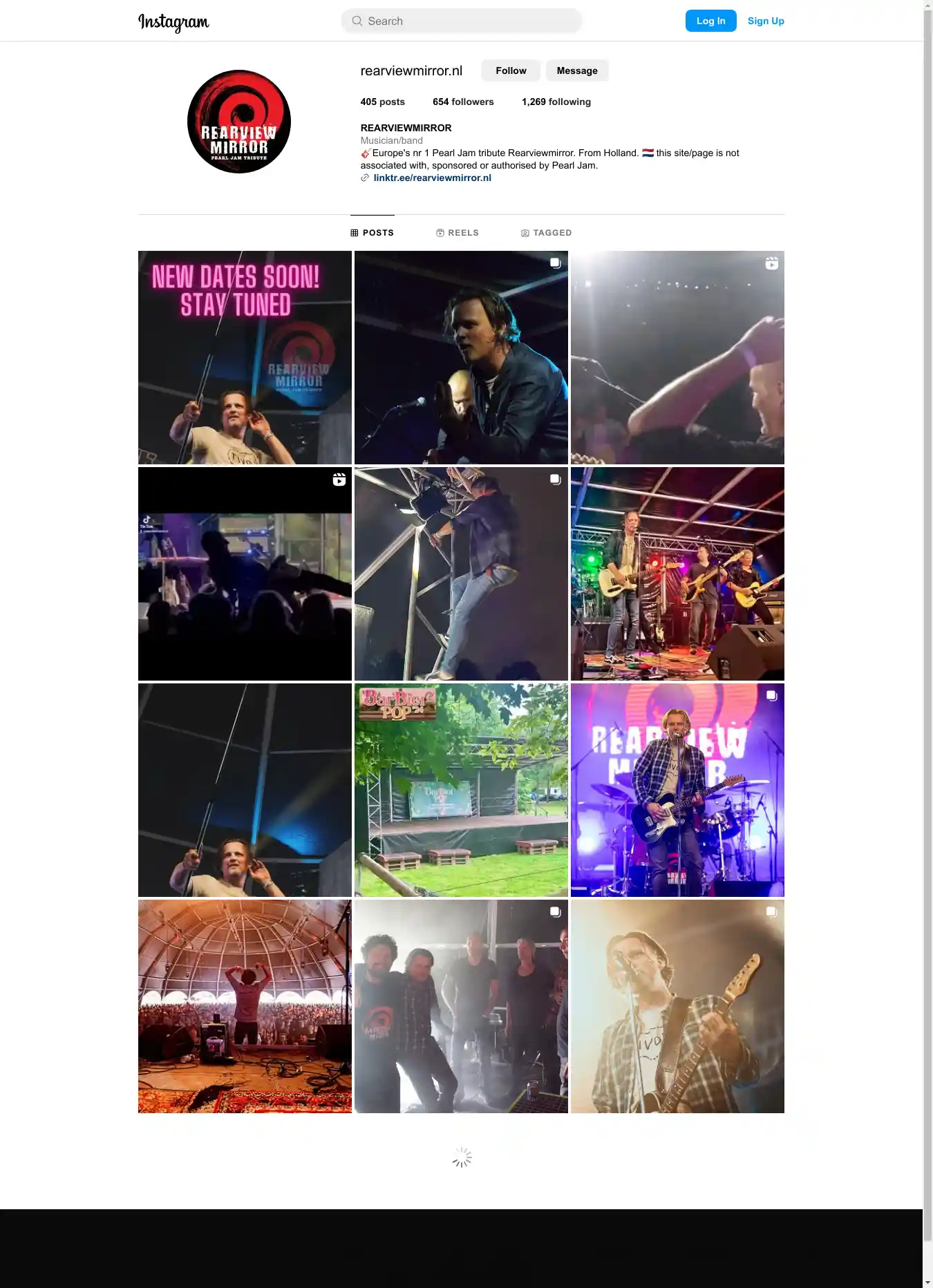Switch to the Tagged tab
The height and width of the screenshot is (1288, 933).
(x=546, y=233)
